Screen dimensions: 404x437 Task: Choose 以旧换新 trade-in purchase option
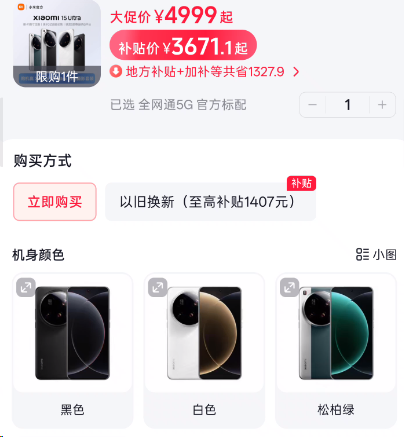(210, 202)
